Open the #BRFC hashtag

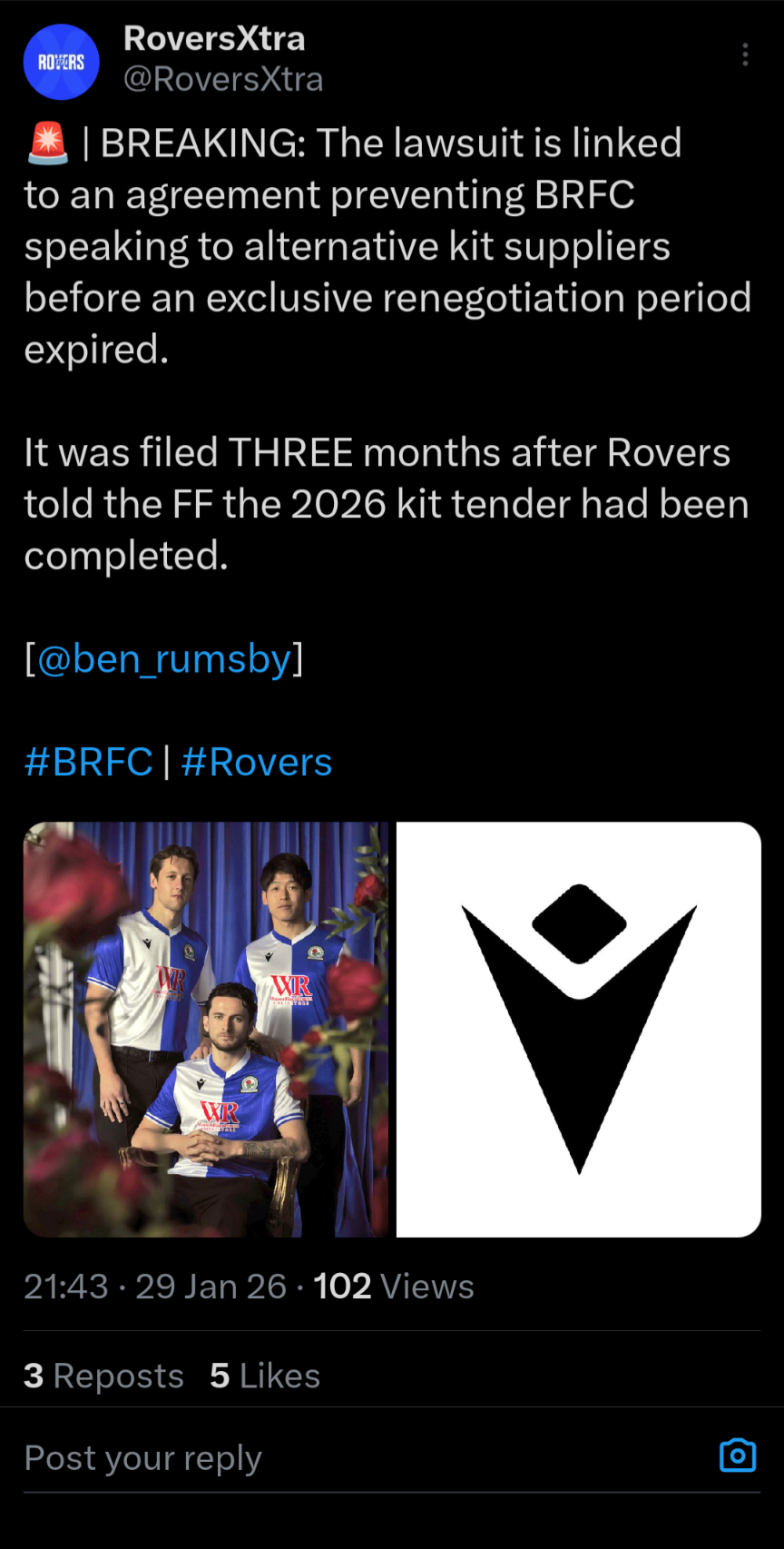click(88, 762)
